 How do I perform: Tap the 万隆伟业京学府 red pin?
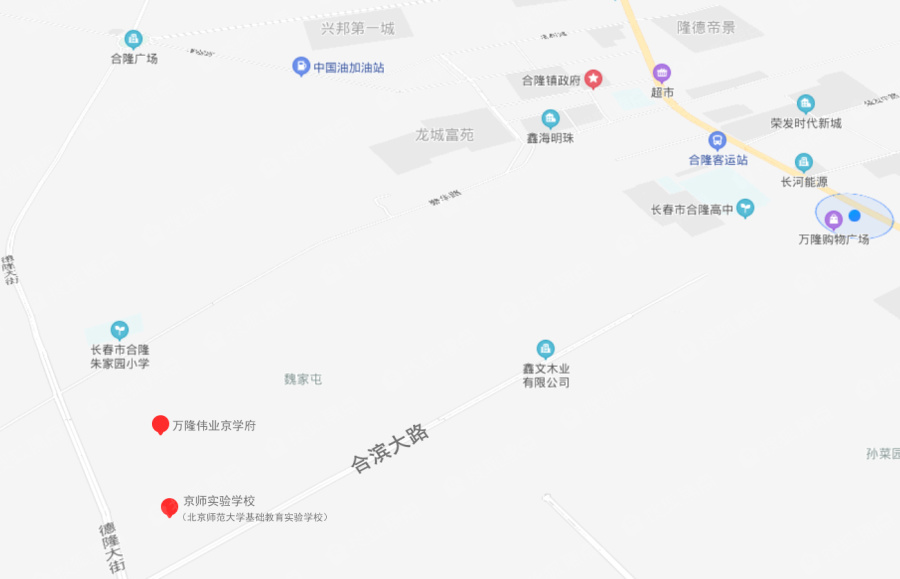coord(160,425)
